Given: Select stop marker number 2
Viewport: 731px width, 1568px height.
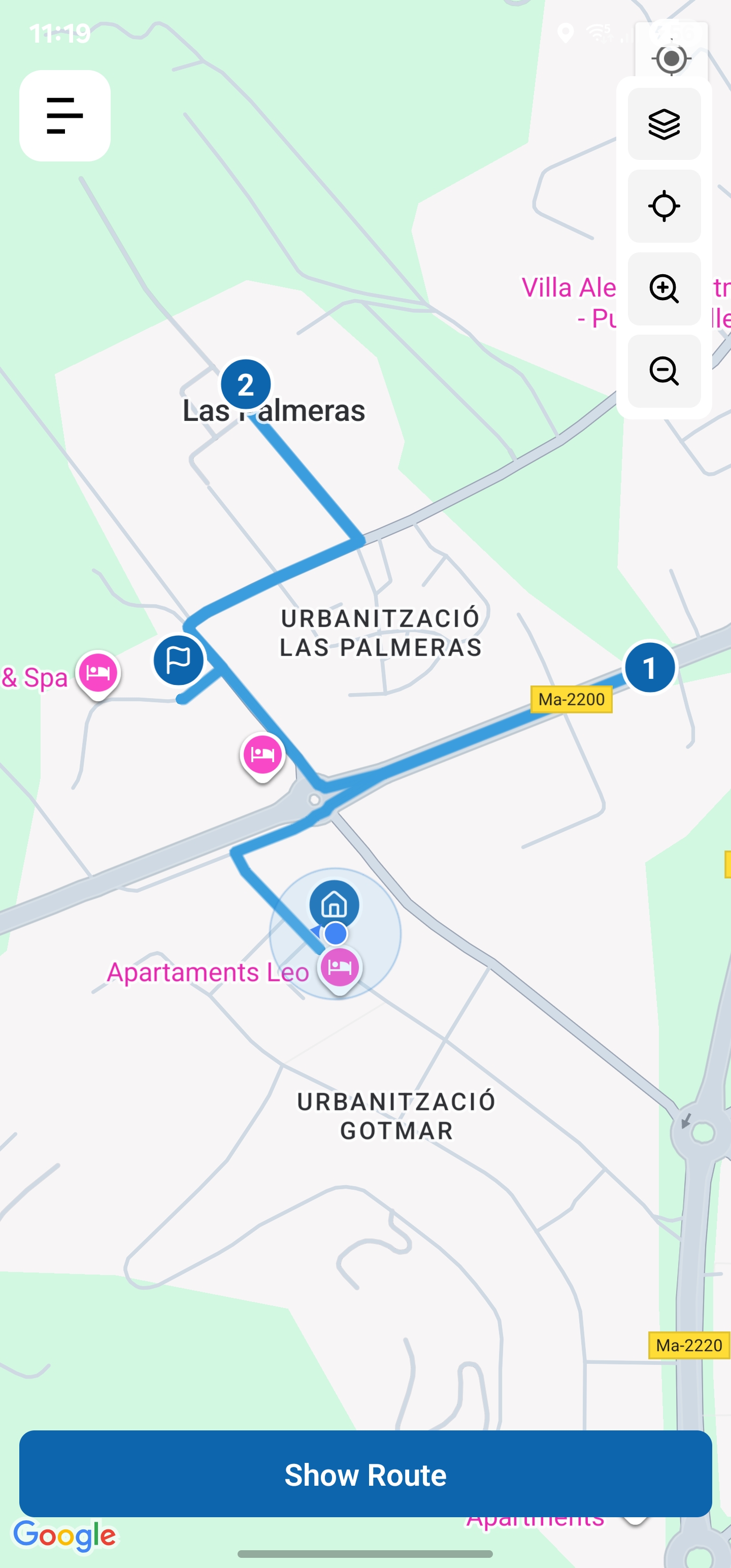Looking at the screenshot, I should [x=245, y=385].
